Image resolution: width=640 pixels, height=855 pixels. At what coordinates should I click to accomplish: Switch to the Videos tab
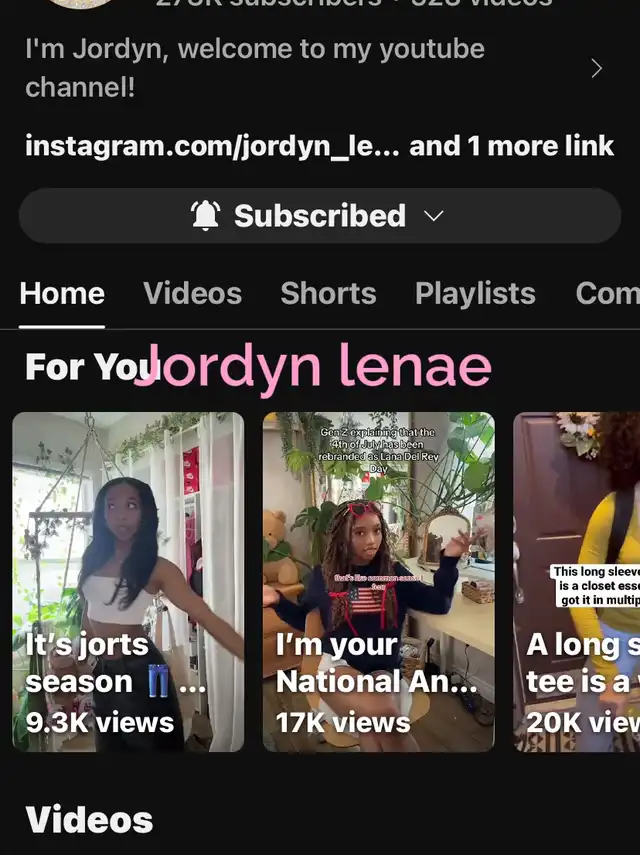(192, 293)
